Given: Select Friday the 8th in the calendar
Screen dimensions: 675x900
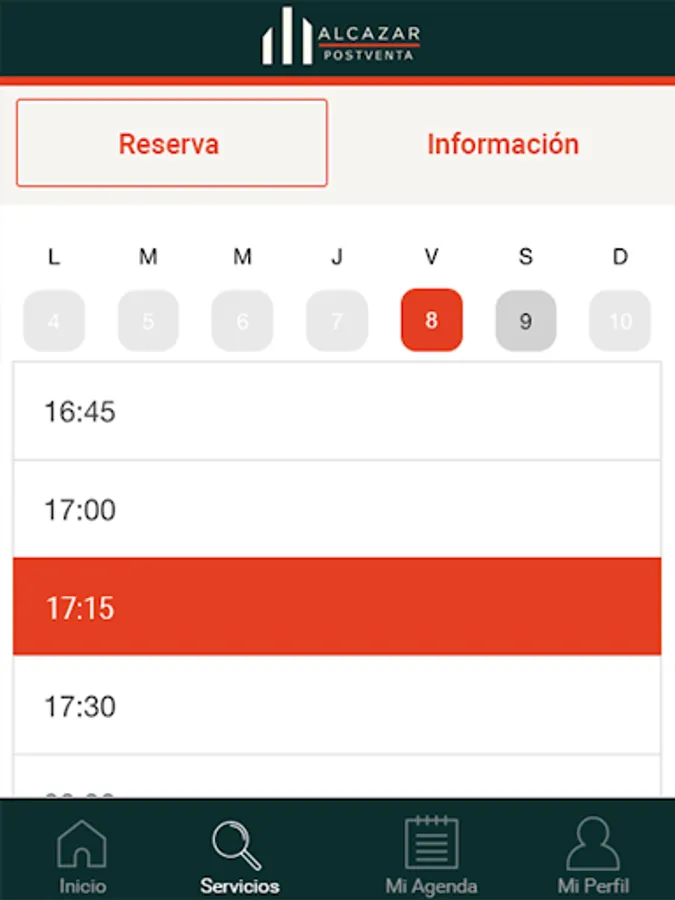Looking at the screenshot, I should click(x=431, y=320).
